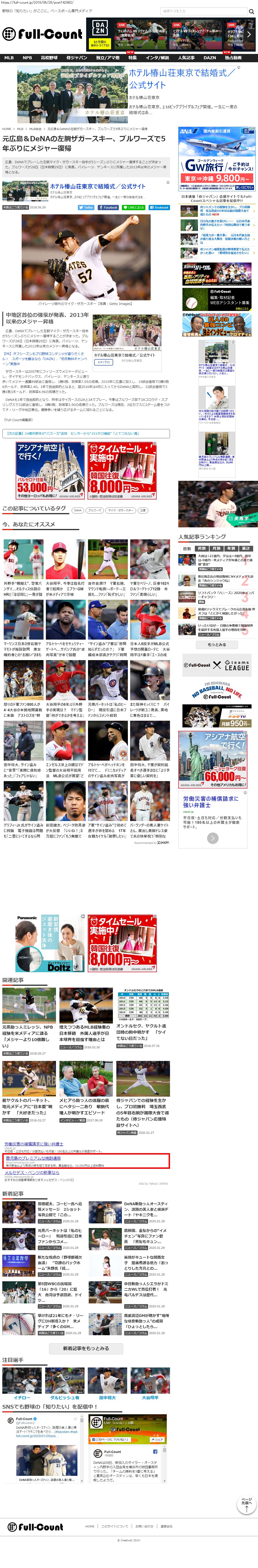Open the 人気記事 nav tab
Image resolution: width=258 pixels, height=1568 pixels.
point(186,58)
